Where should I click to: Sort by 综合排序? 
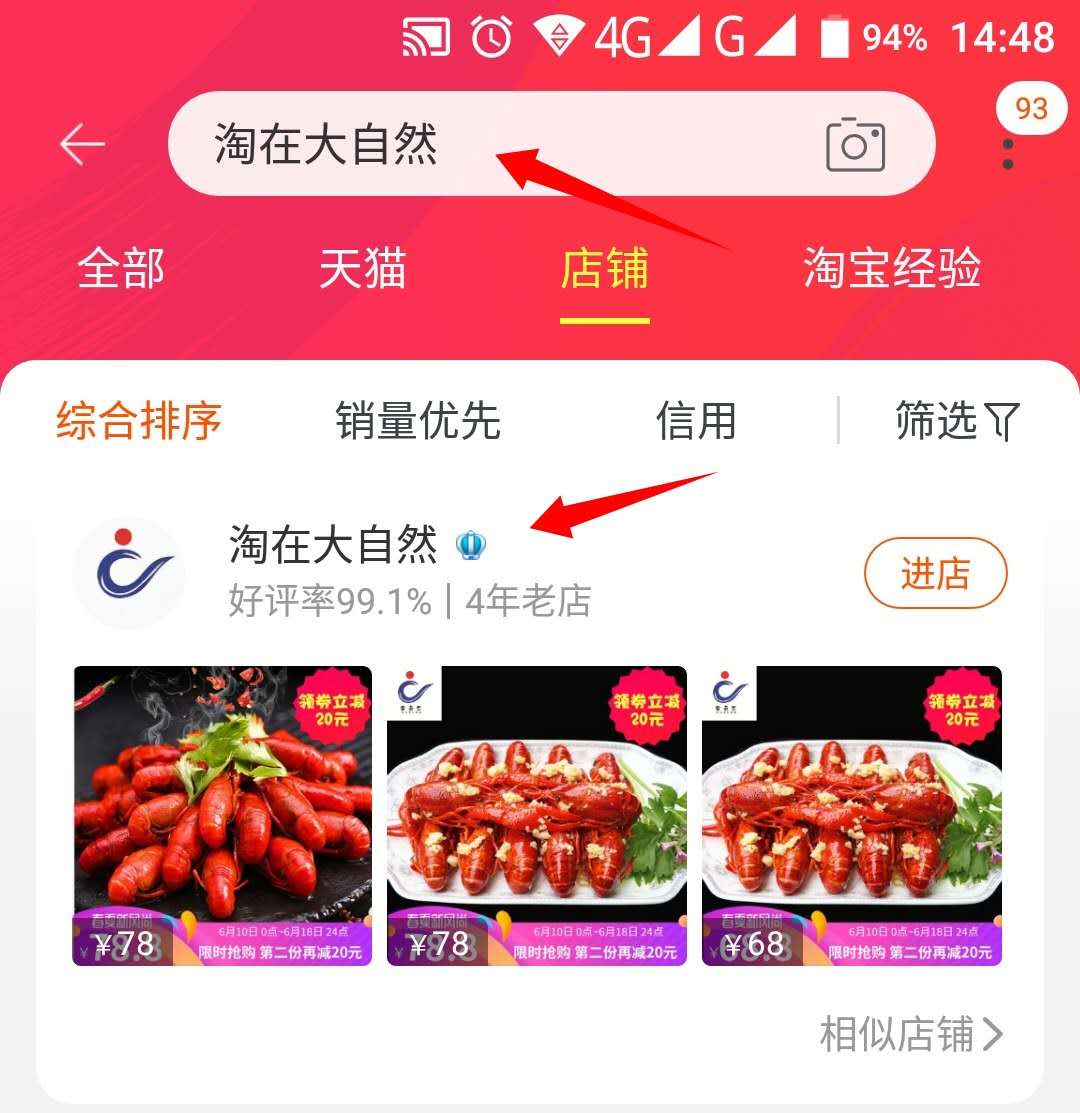pyautogui.click(x=139, y=421)
